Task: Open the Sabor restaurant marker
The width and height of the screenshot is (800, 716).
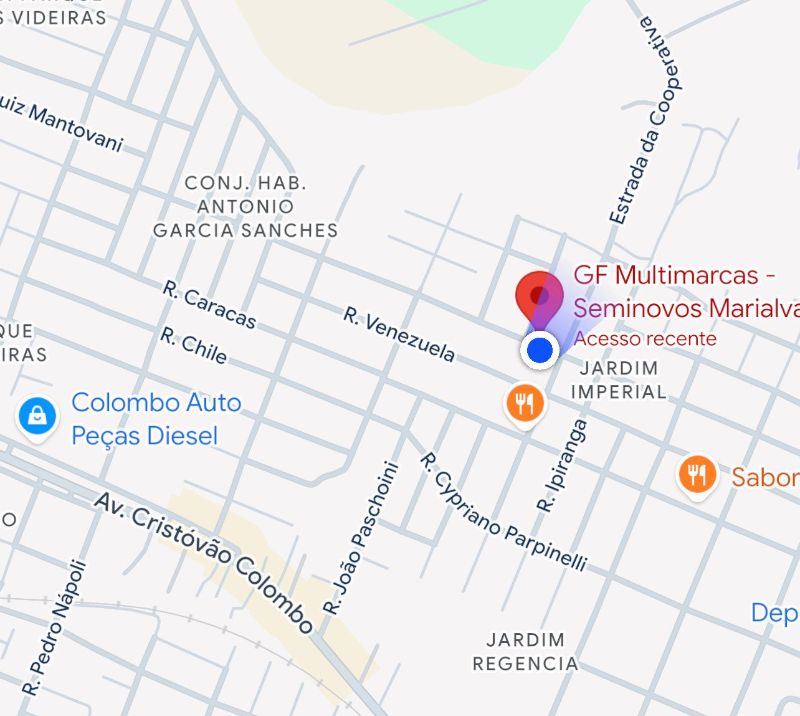Action: [697, 474]
